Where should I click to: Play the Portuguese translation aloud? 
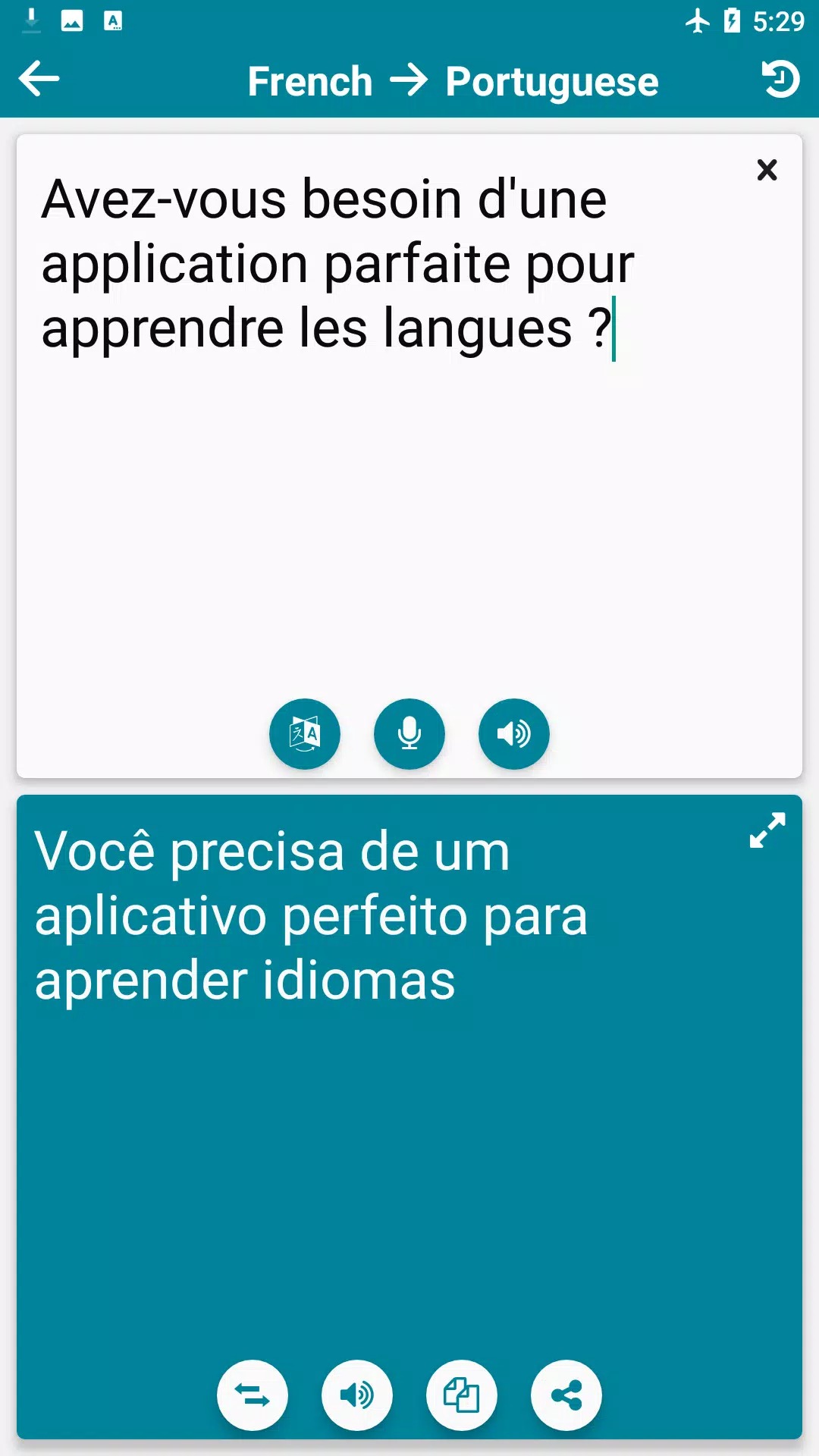tap(357, 1395)
